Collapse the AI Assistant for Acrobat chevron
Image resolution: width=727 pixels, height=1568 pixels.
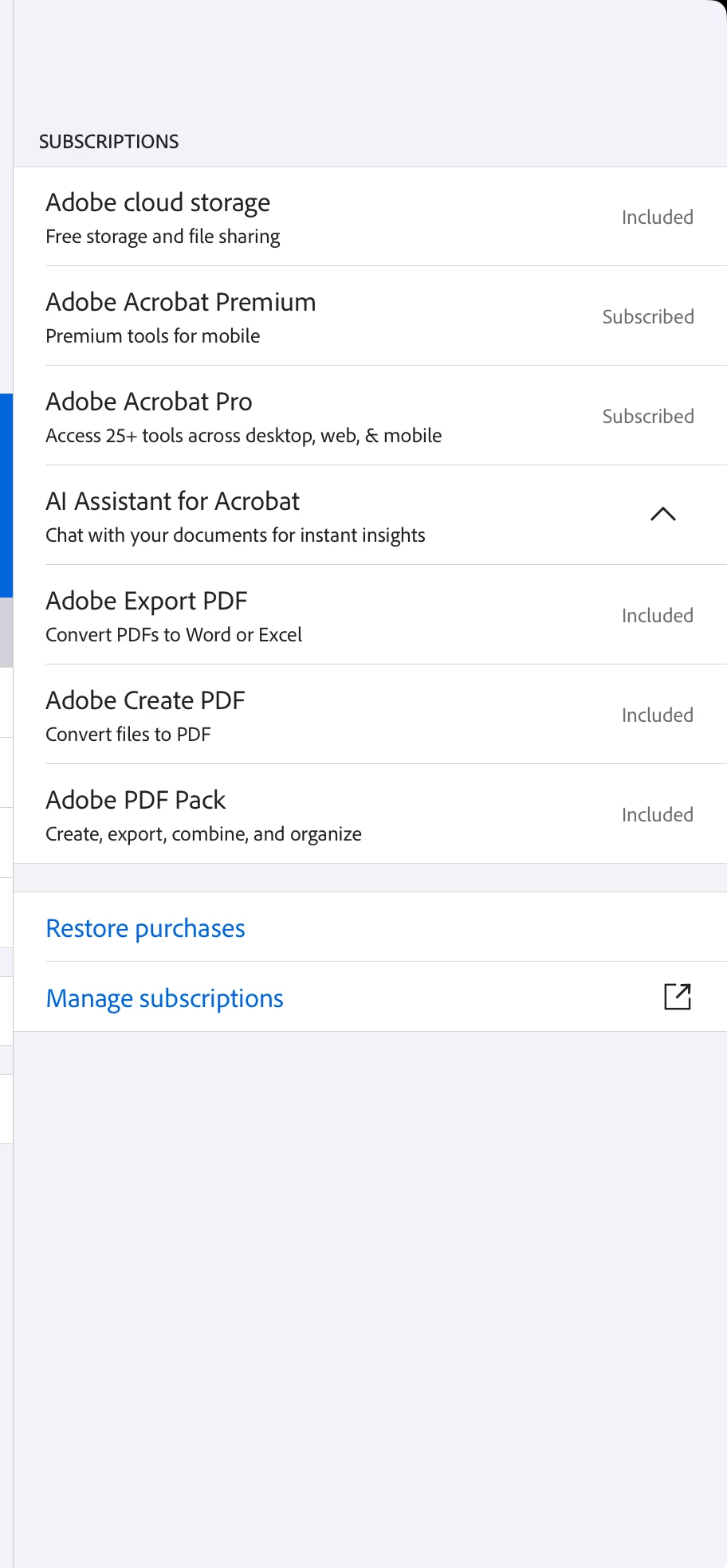[x=662, y=515]
